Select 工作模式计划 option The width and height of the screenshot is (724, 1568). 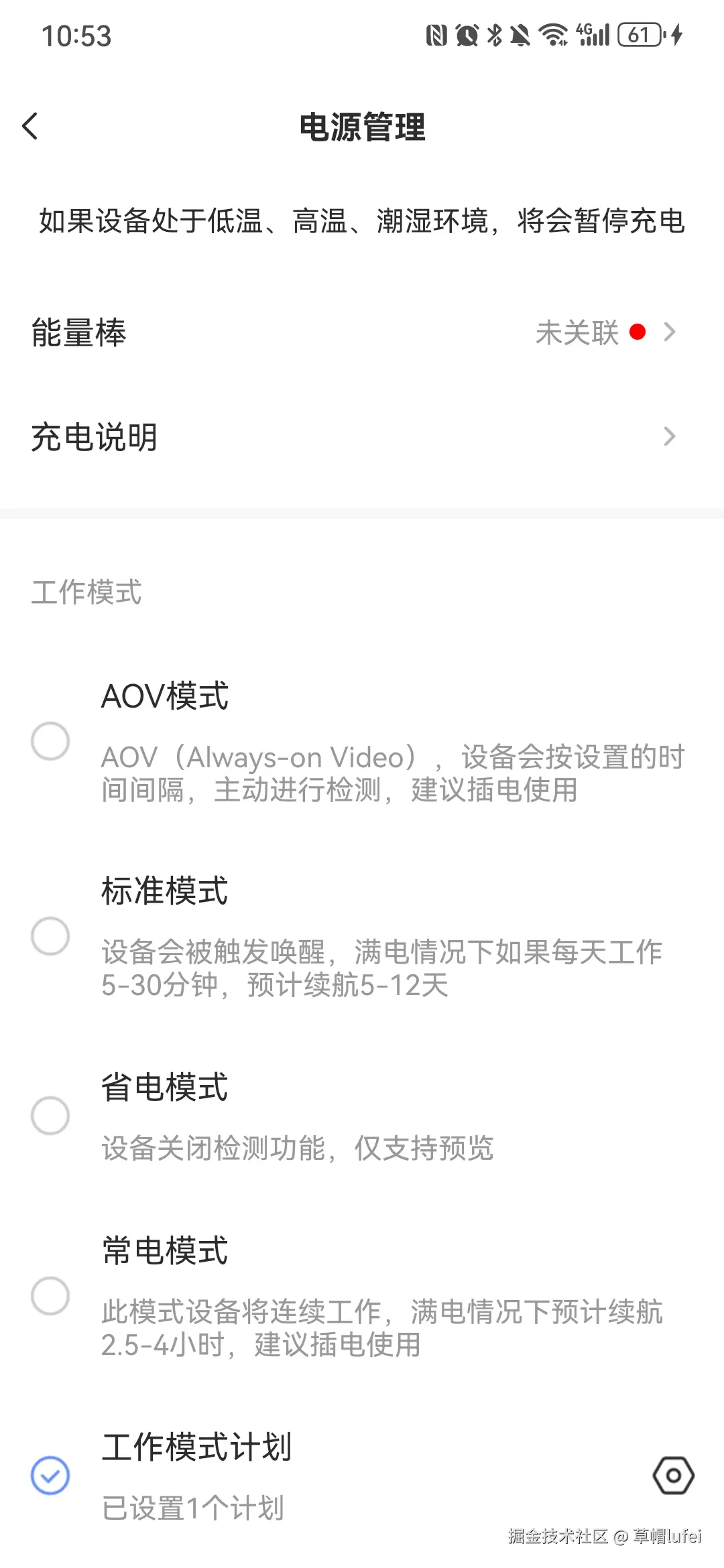click(50, 1476)
